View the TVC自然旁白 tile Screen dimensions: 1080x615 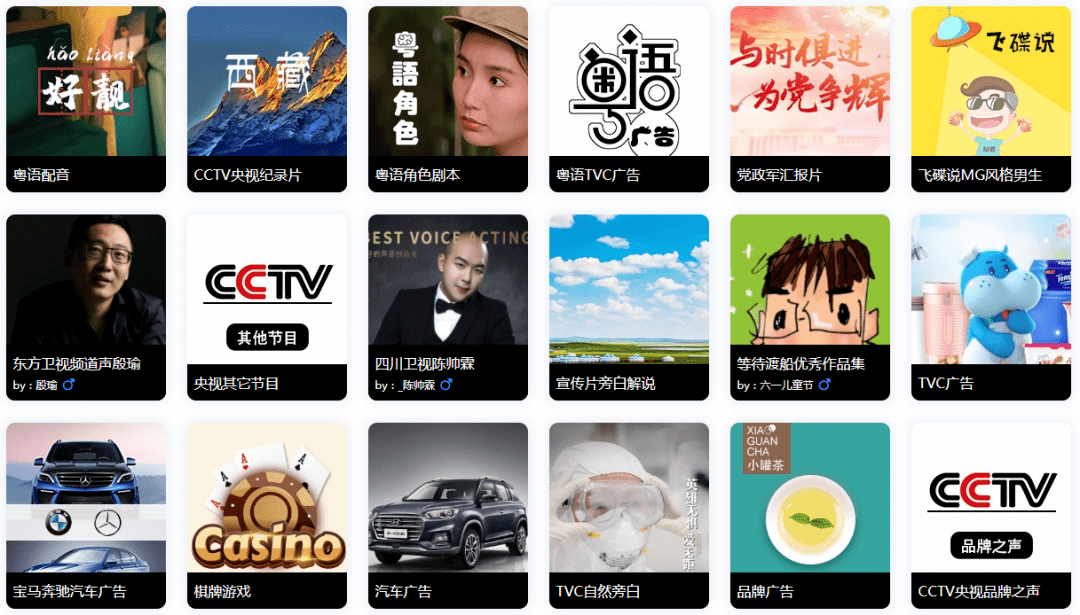[x=629, y=514]
